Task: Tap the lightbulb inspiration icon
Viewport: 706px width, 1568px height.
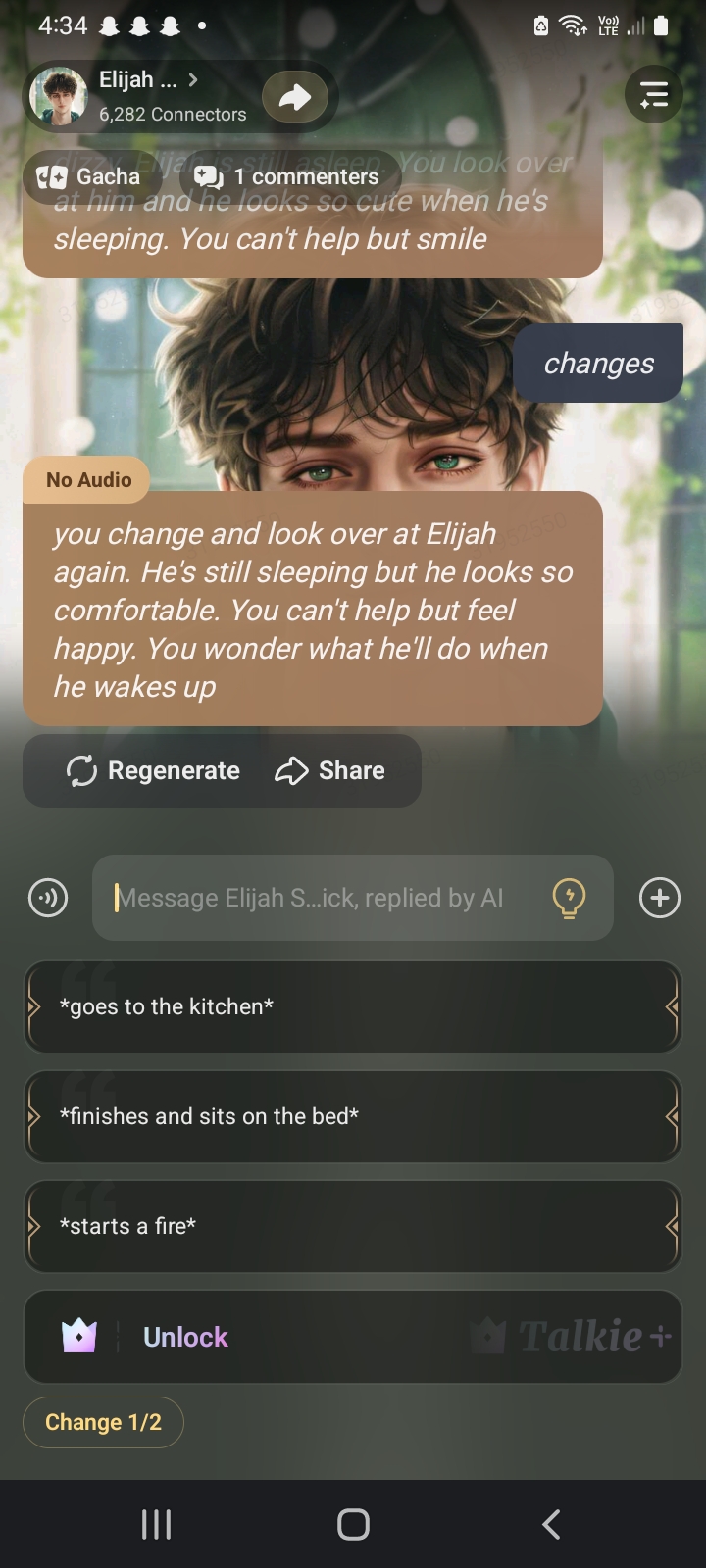Action: pyautogui.click(x=569, y=898)
